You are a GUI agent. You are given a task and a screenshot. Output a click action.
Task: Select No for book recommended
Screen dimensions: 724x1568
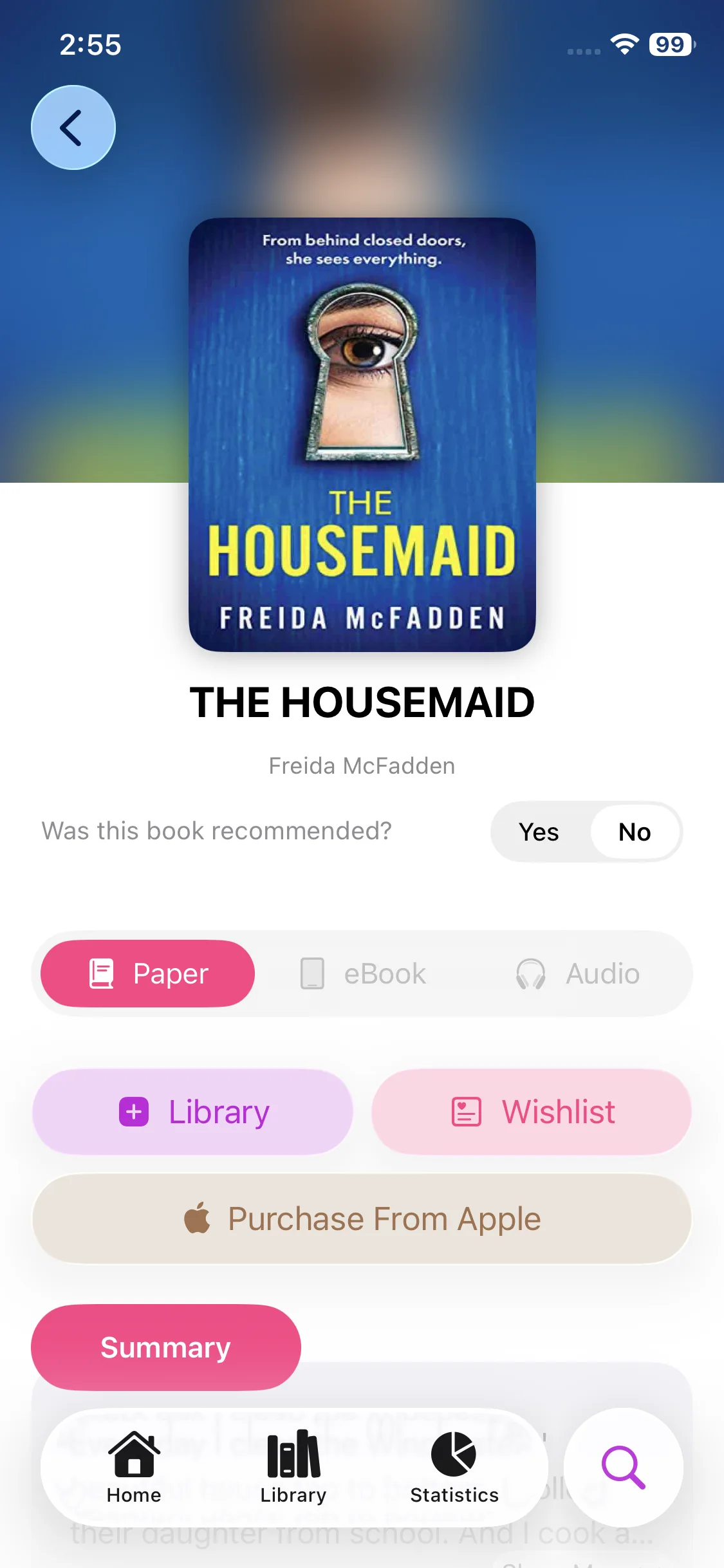(x=635, y=832)
